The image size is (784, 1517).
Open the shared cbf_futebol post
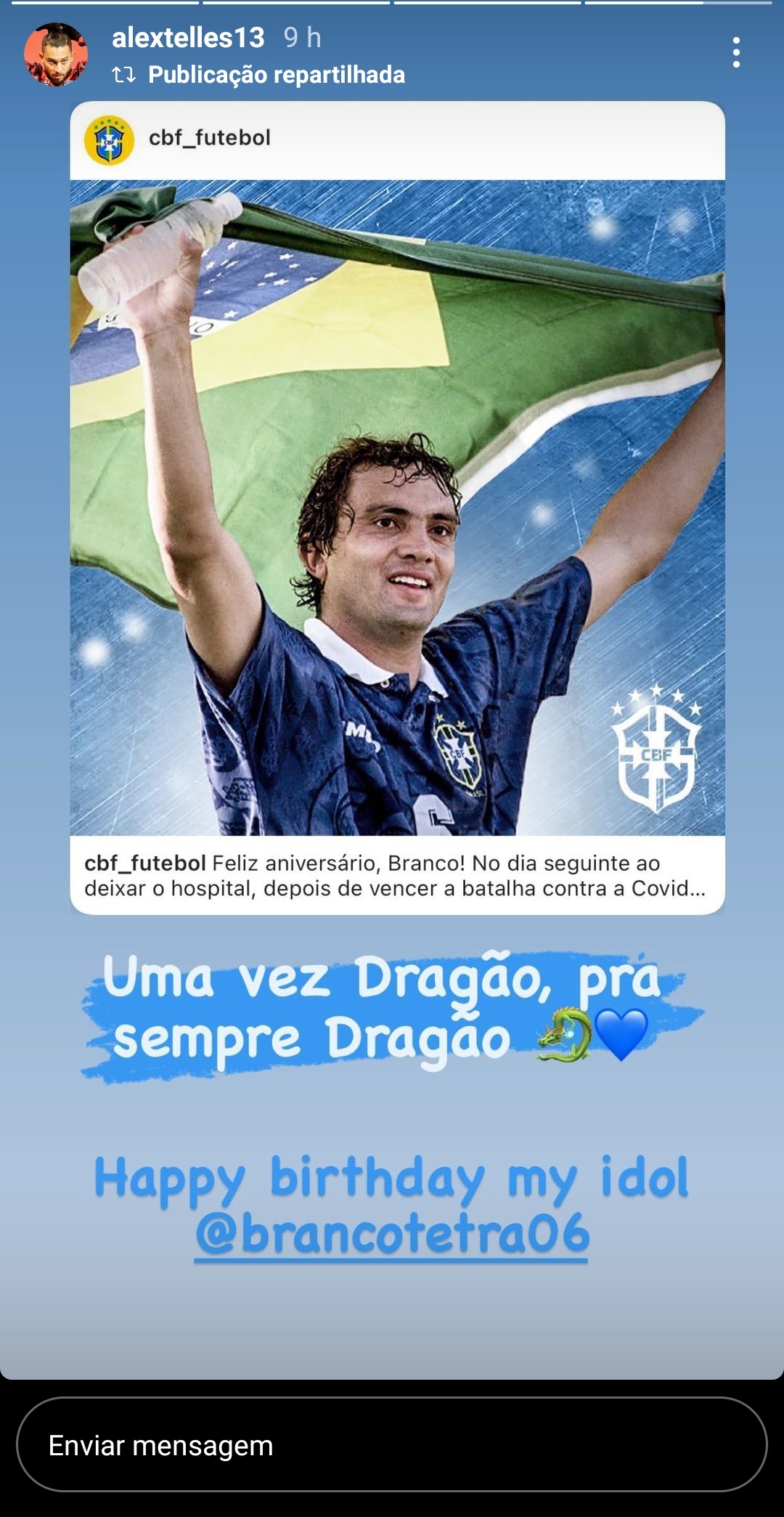pos(397,507)
